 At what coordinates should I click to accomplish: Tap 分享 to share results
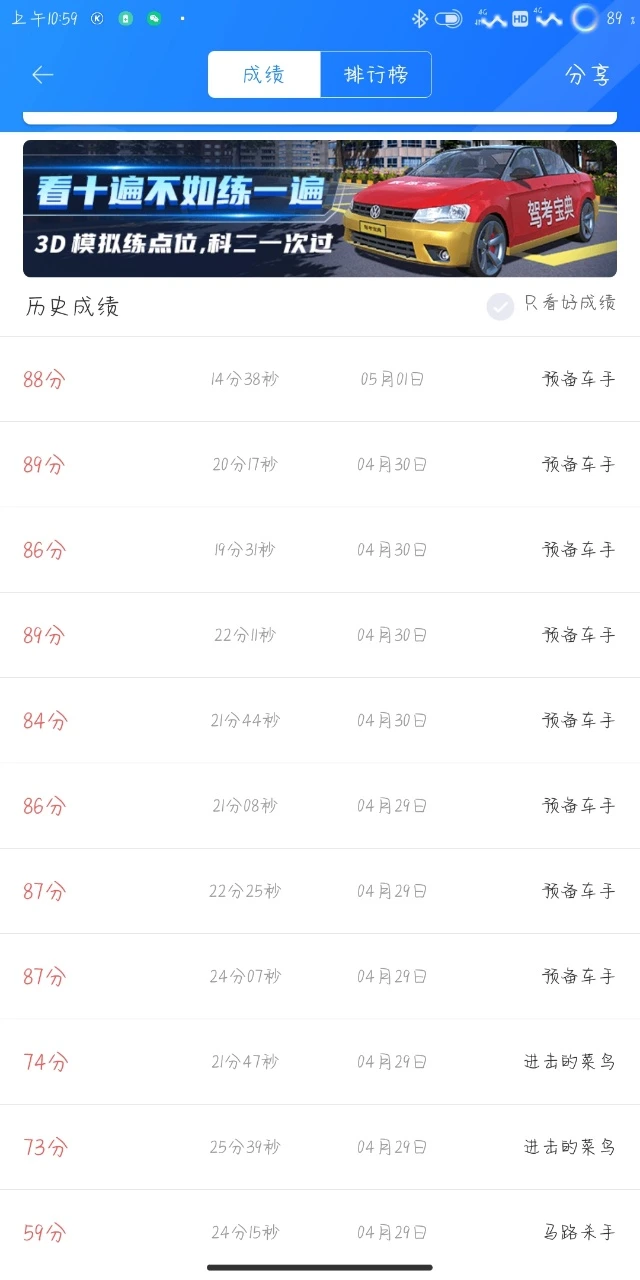tap(588, 75)
